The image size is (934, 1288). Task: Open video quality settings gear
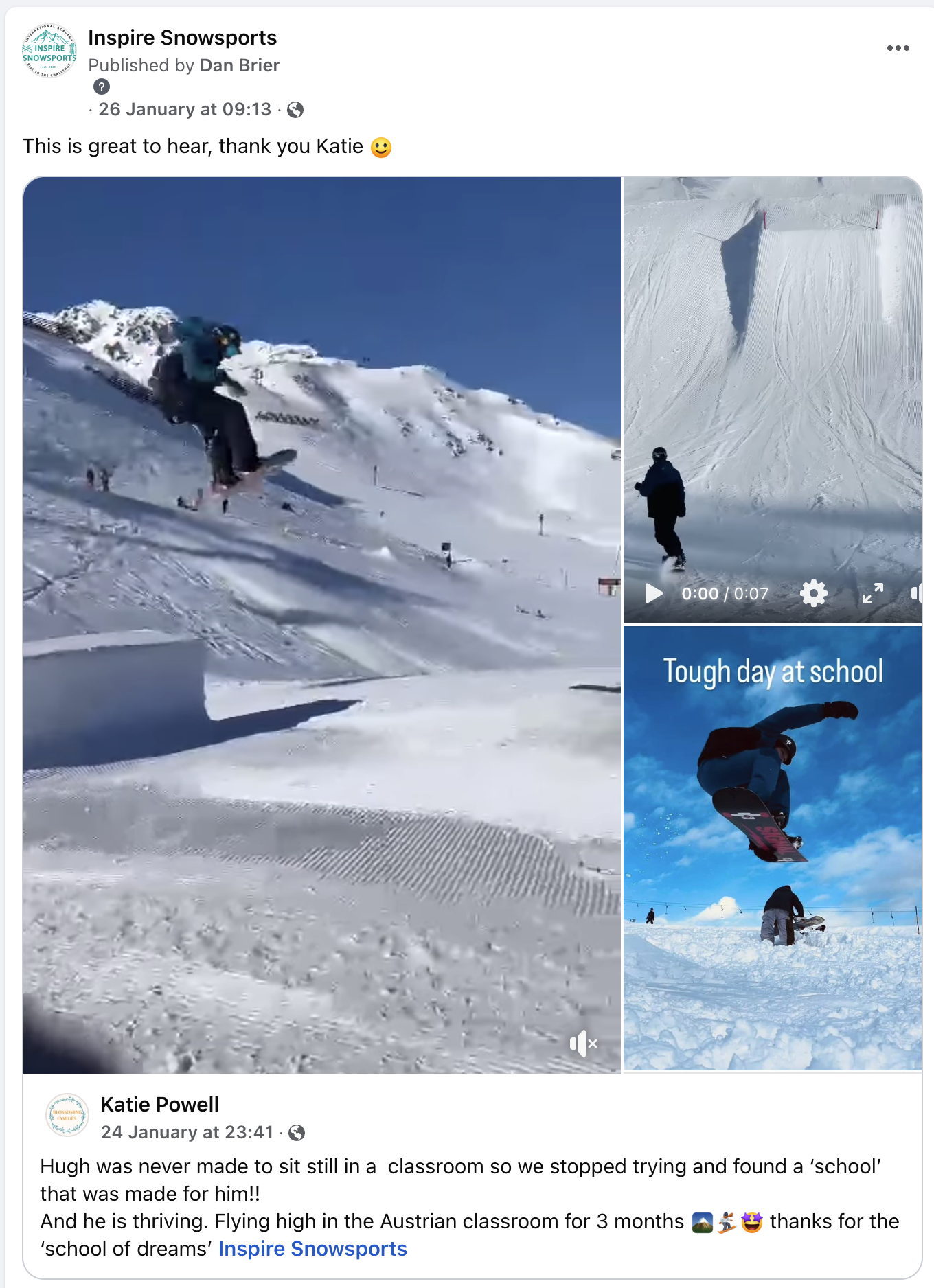[813, 593]
